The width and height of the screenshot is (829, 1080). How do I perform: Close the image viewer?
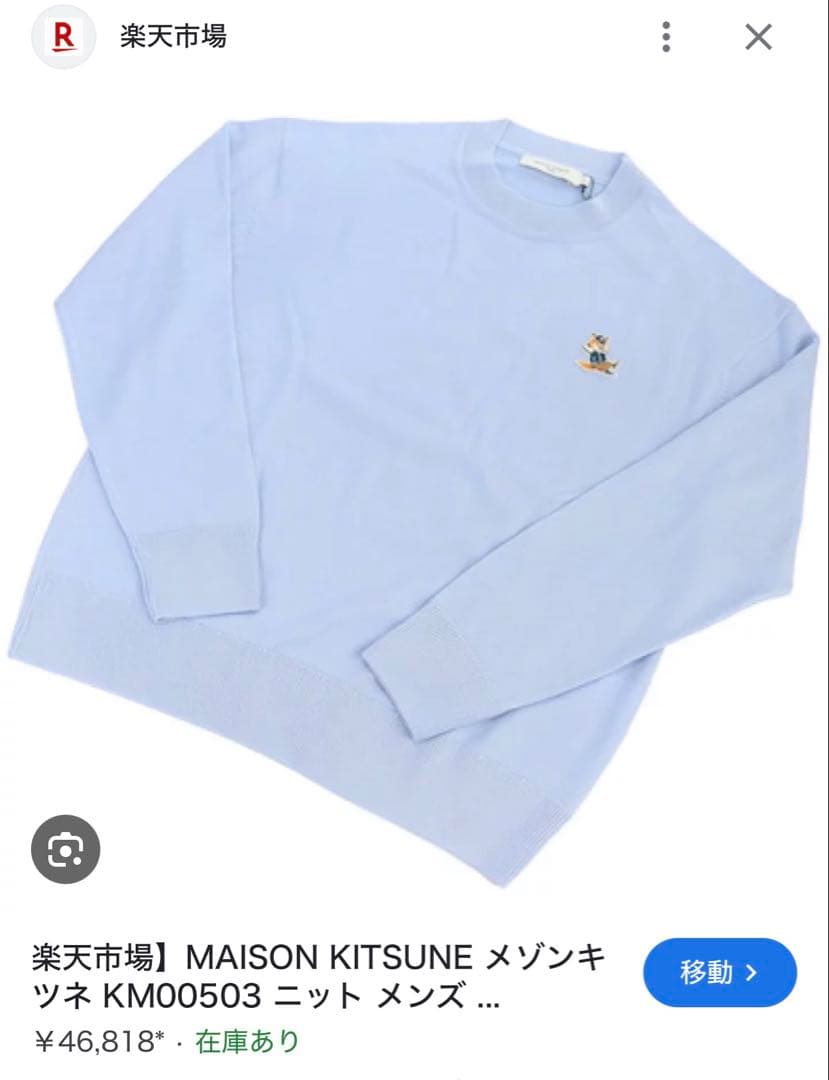pos(759,38)
